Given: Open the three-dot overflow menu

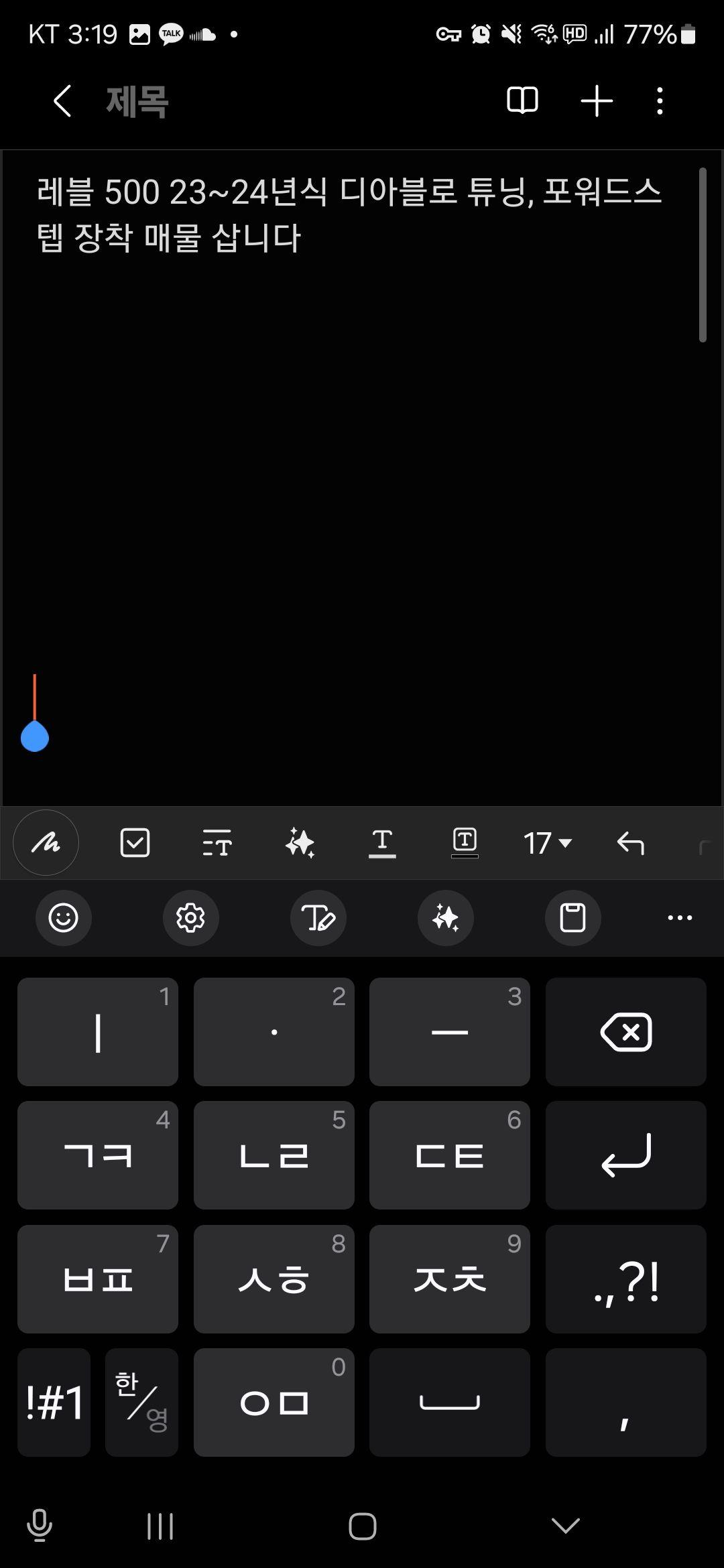Looking at the screenshot, I should (660, 101).
